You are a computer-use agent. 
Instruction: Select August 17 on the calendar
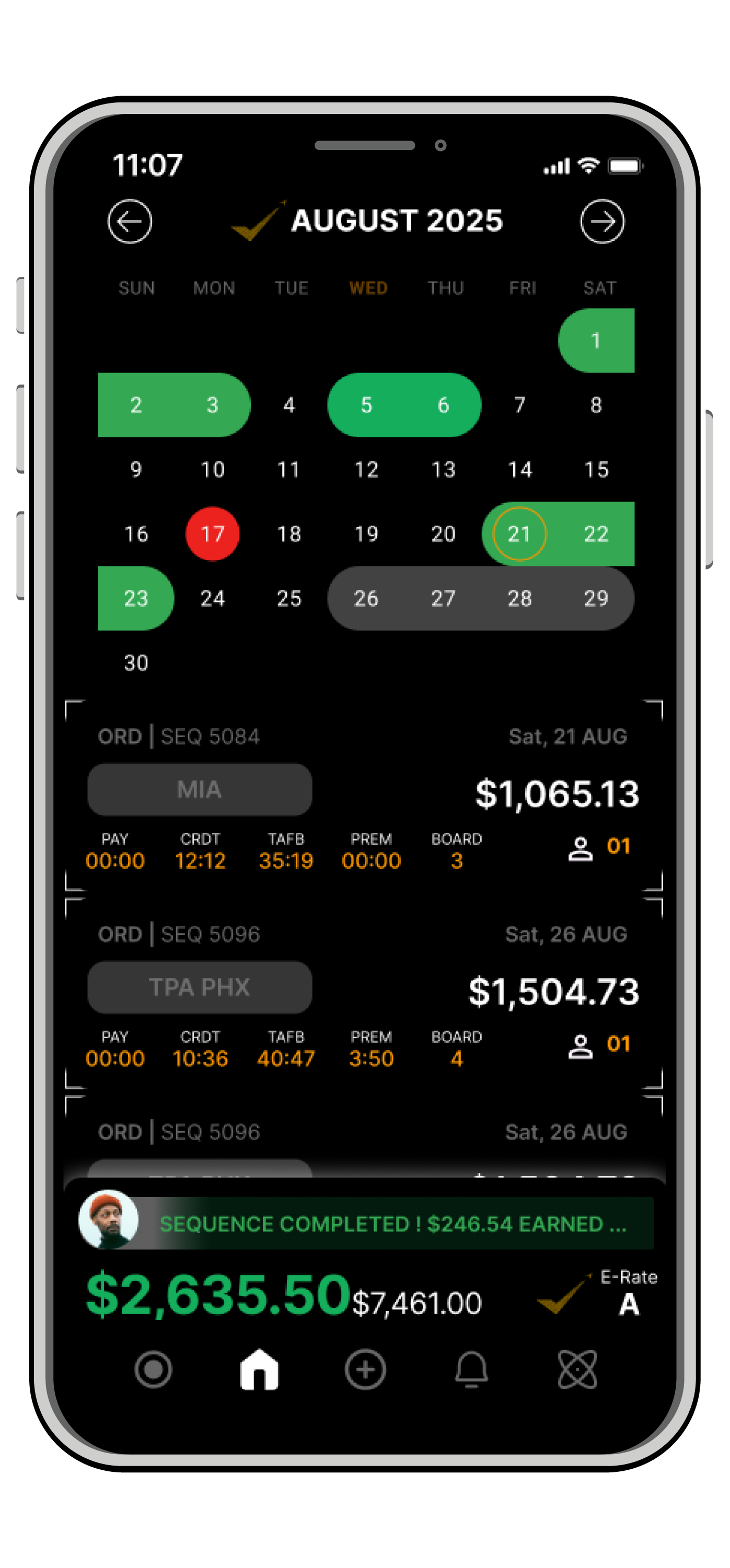tap(213, 534)
